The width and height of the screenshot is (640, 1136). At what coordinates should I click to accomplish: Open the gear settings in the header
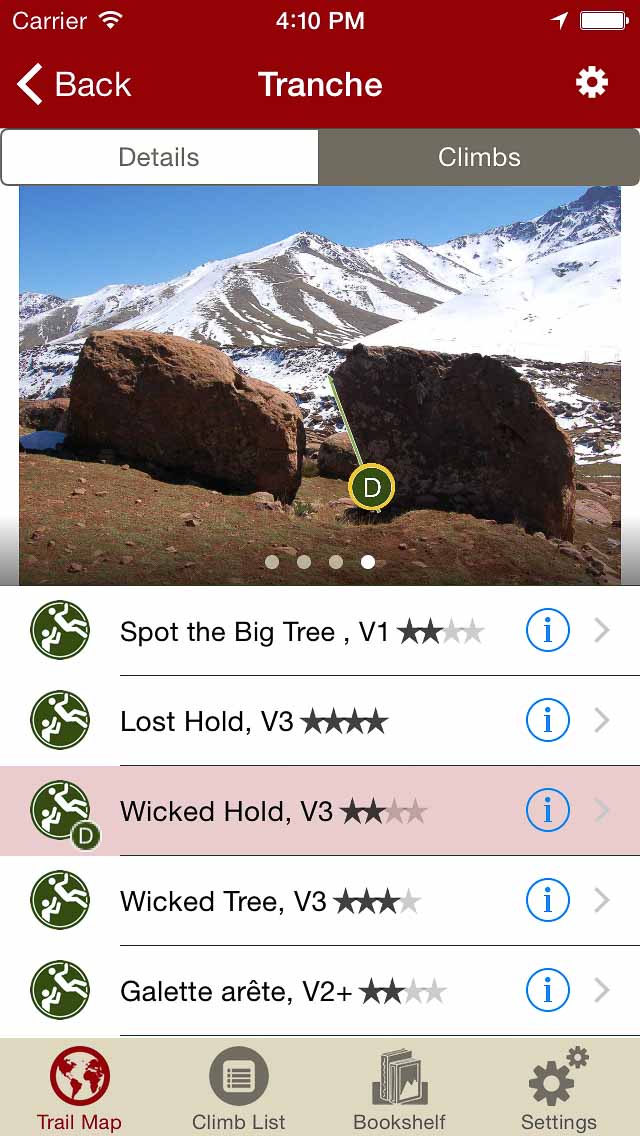592,83
